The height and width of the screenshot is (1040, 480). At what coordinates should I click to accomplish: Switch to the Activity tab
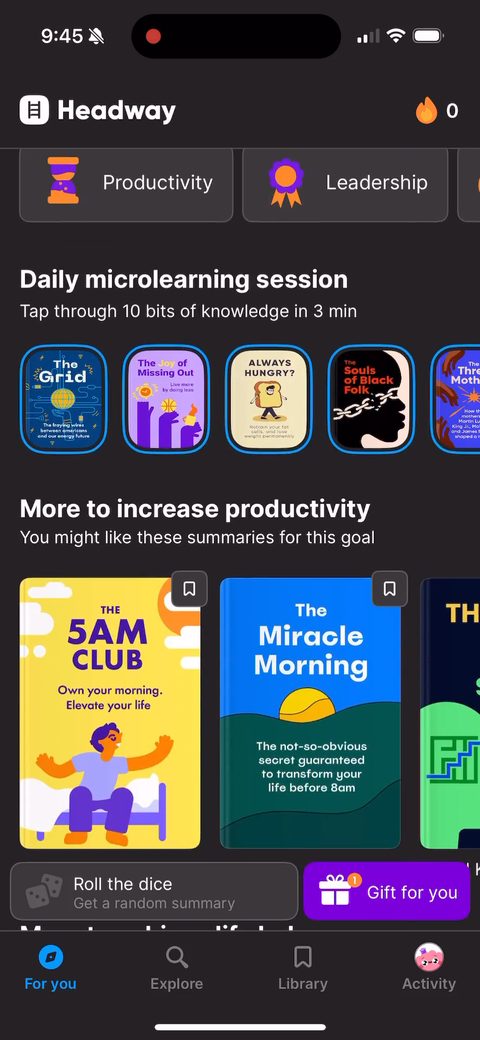(x=429, y=968)
